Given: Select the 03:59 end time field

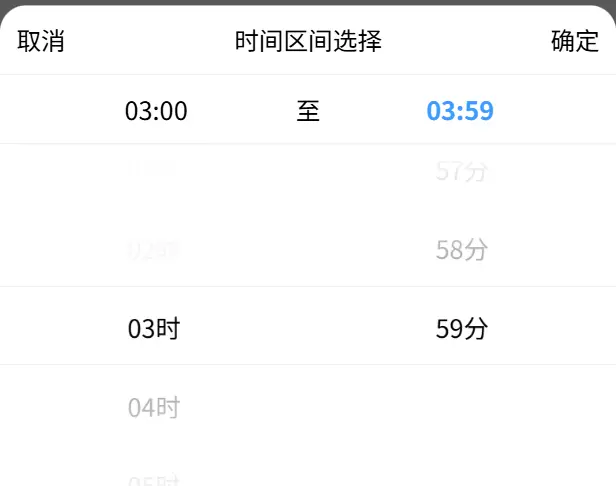Looking at the screenshot, I should pos(460,111).
